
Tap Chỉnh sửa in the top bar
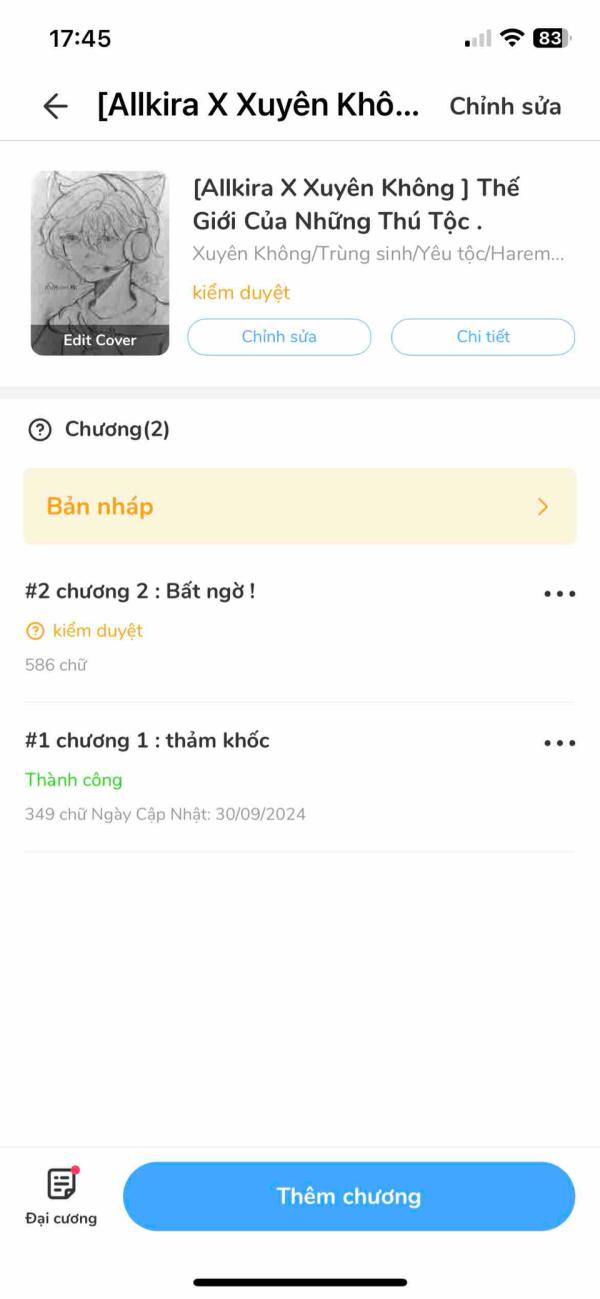click(x=505, y=107)
